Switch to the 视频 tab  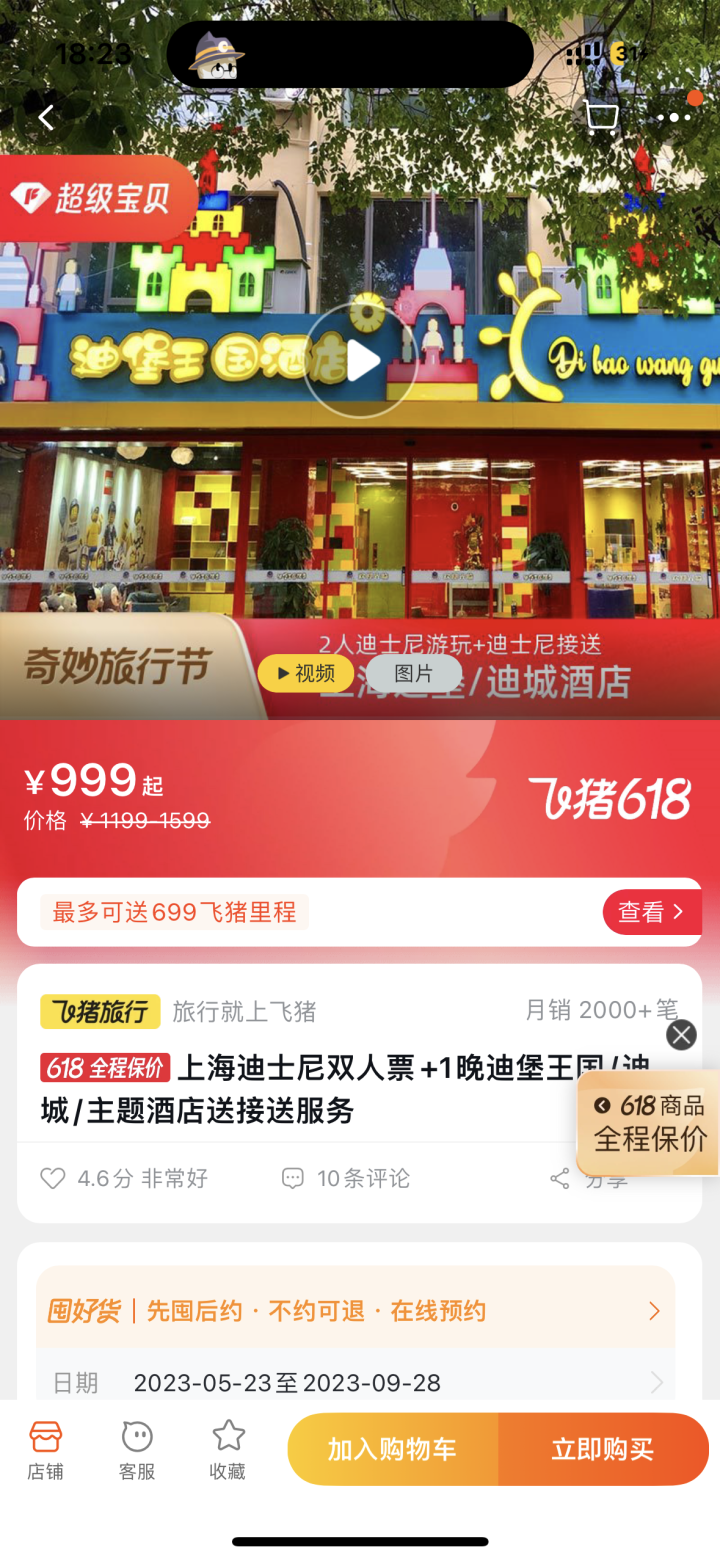[306, 673]
